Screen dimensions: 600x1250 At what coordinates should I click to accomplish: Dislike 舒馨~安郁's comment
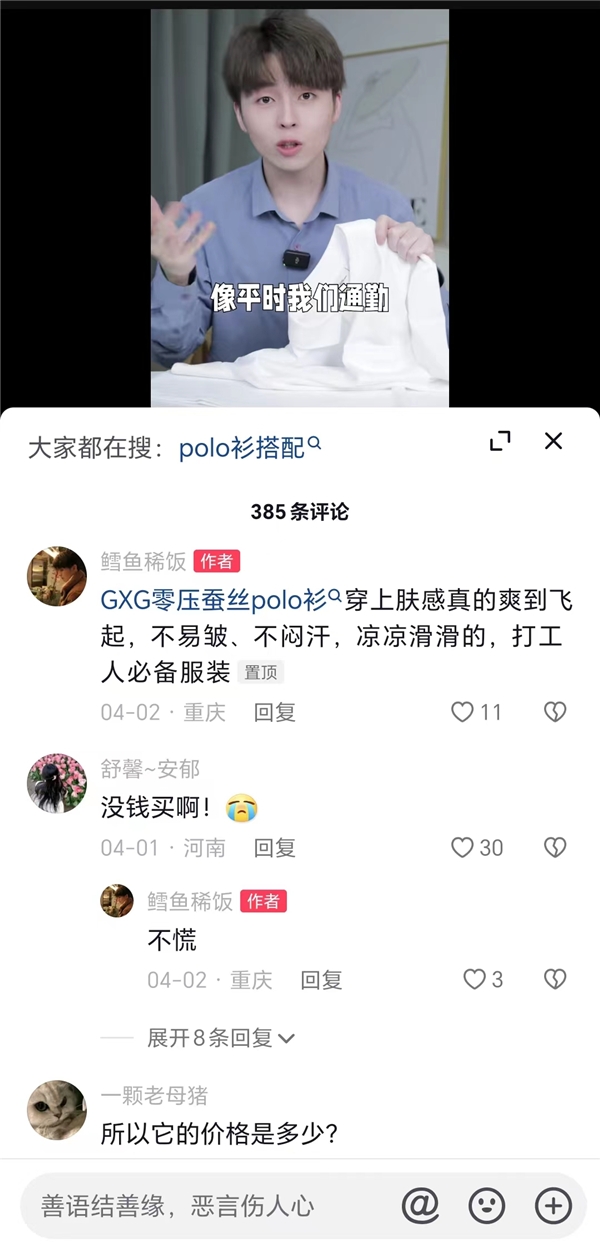pyautogui.click(x=555, y=847)
